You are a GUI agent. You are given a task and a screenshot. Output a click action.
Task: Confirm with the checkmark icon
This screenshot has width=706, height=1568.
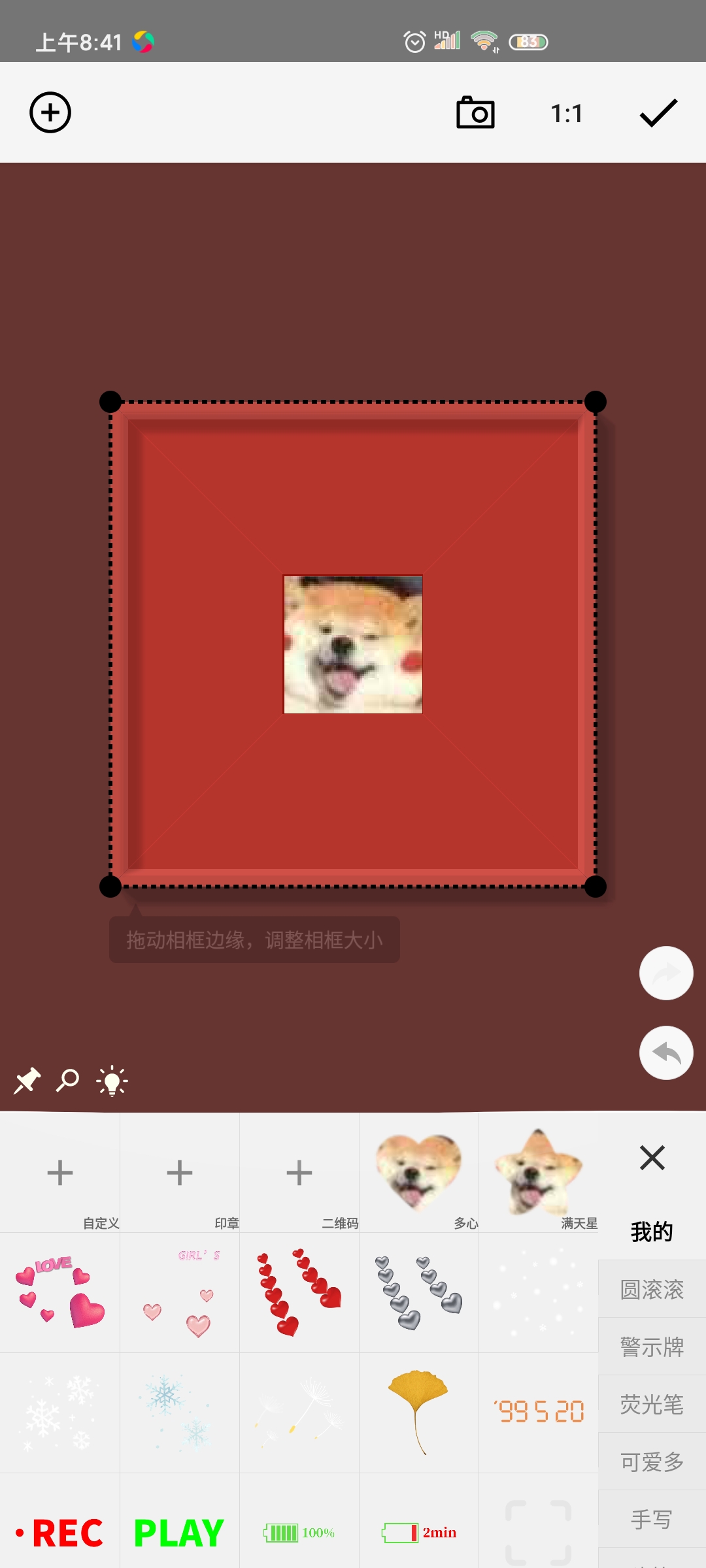[x=658, y=113]
